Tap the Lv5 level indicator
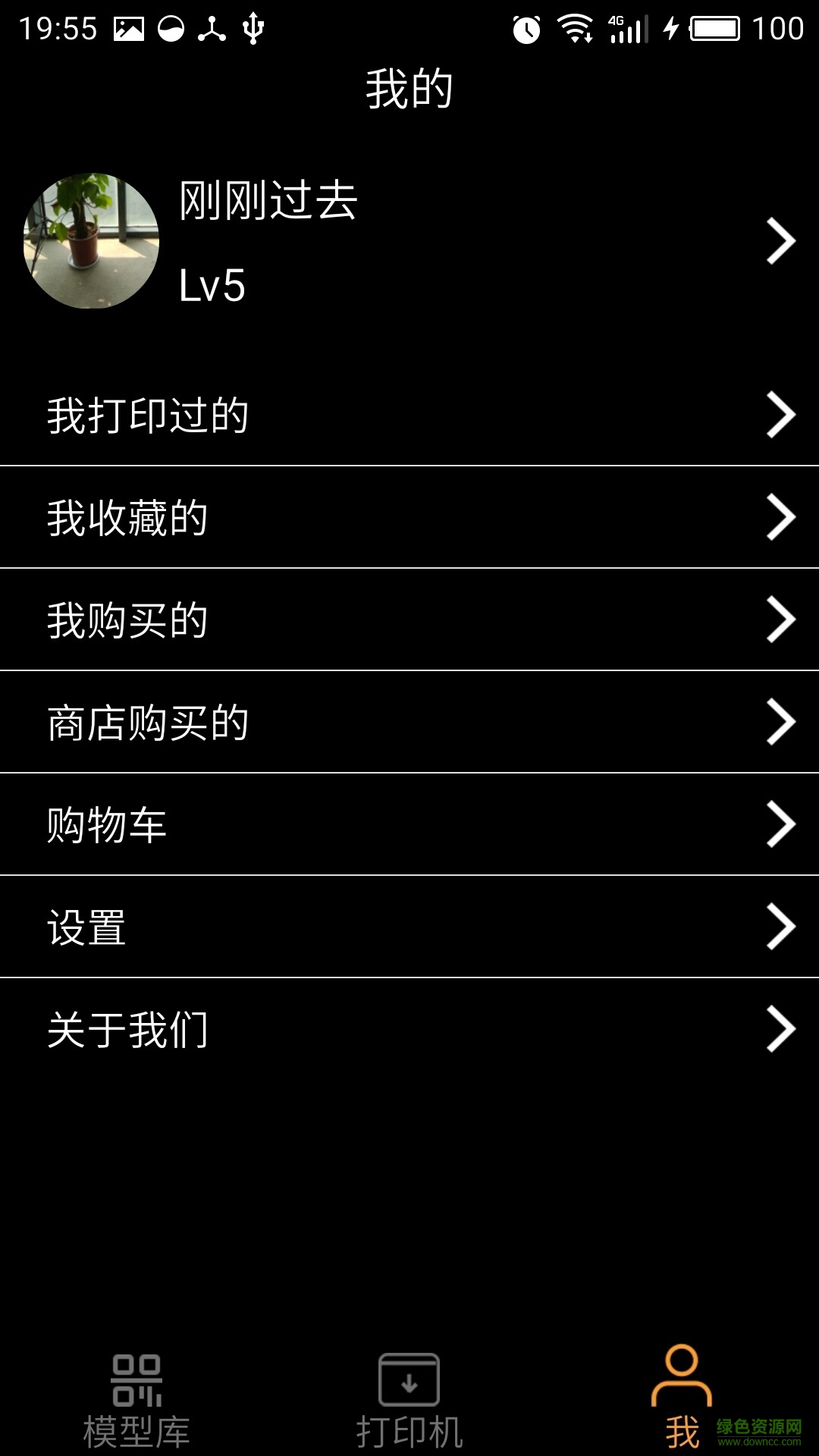 click(x=213, y=287)
